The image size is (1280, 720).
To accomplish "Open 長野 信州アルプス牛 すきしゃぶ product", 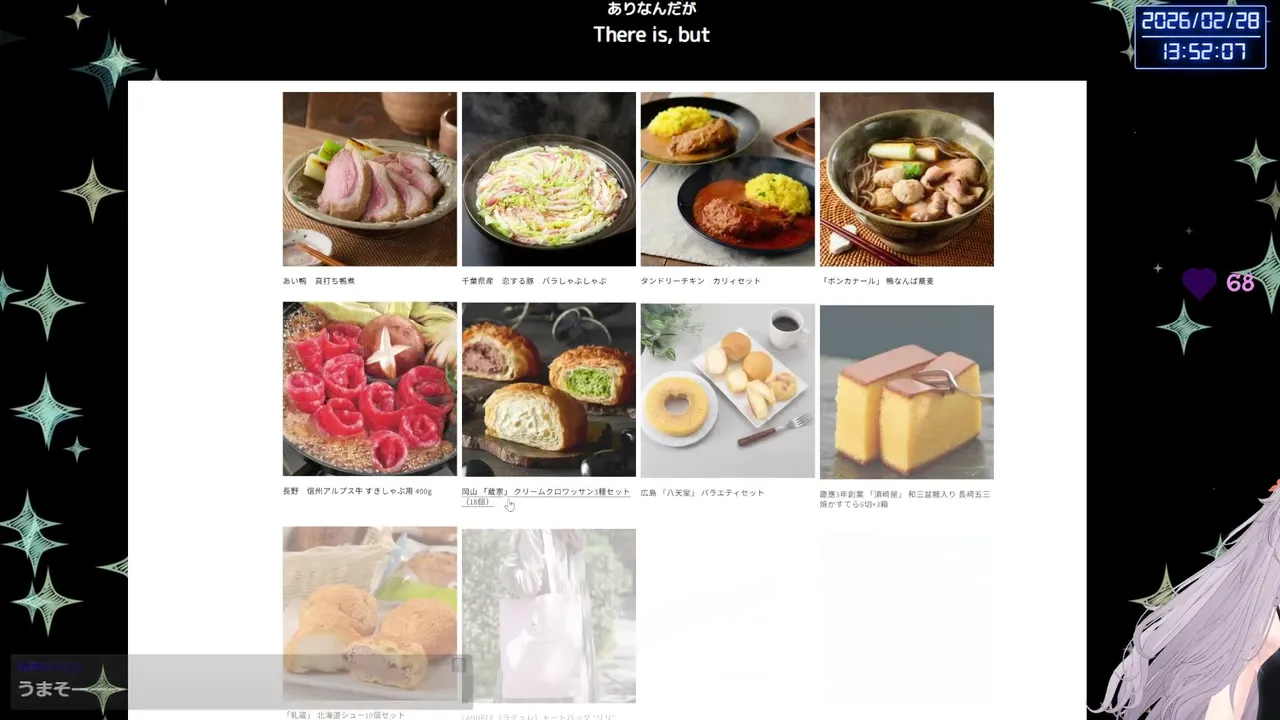I will coord(369,389).
